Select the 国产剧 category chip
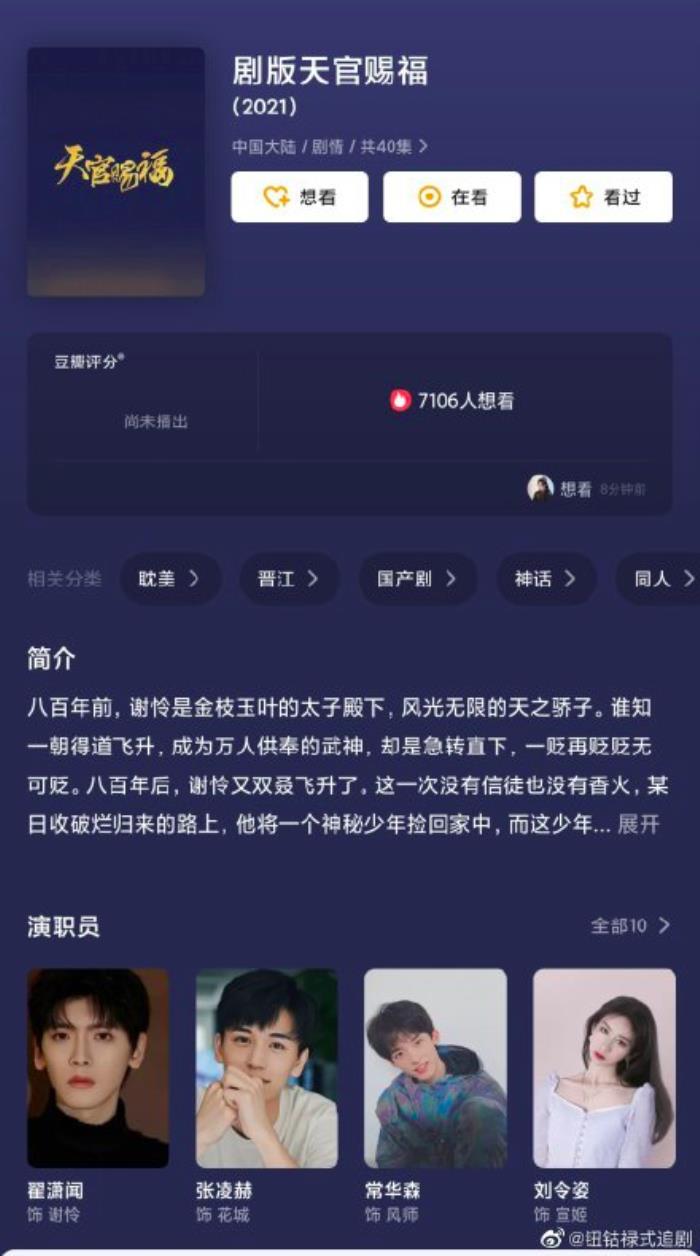 click(416, 578)
